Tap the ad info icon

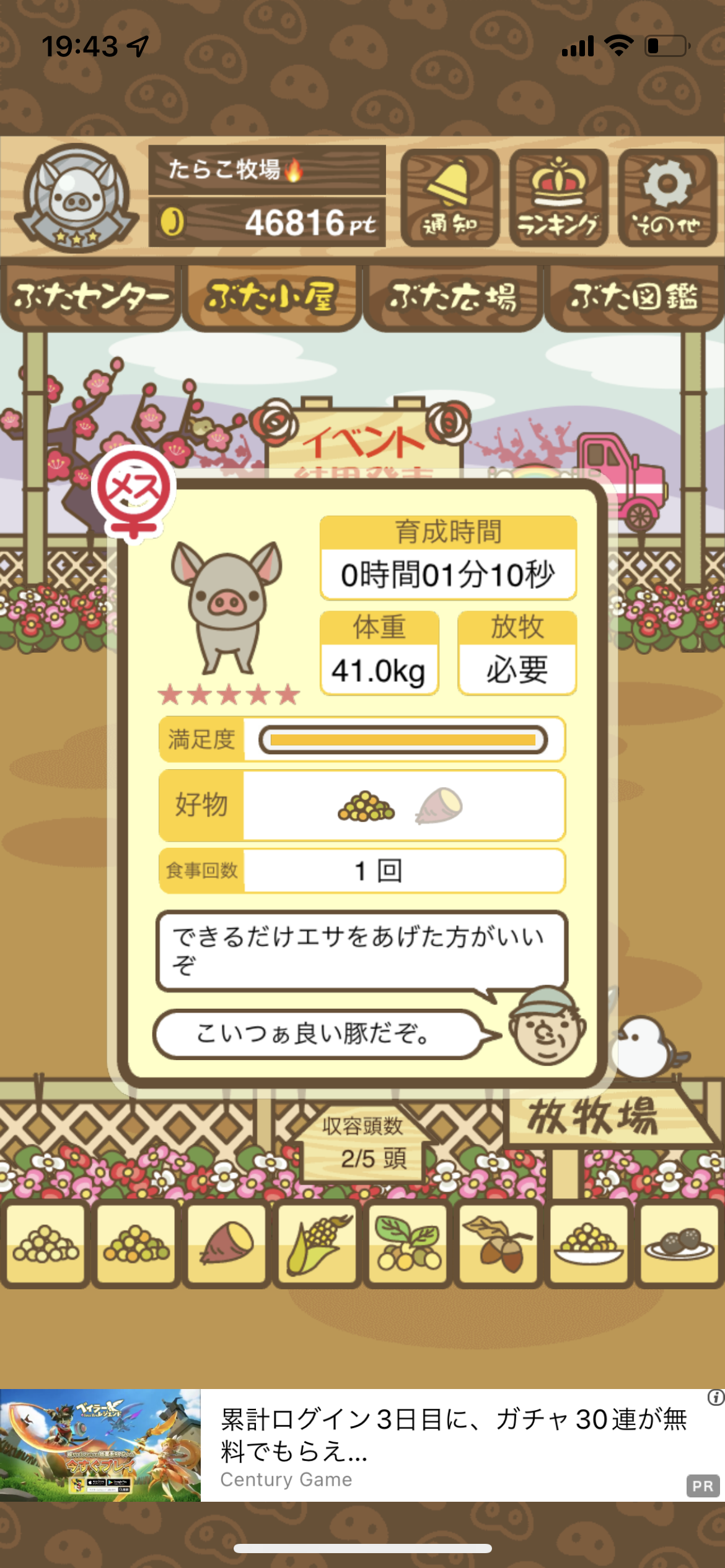[715, 1398]
